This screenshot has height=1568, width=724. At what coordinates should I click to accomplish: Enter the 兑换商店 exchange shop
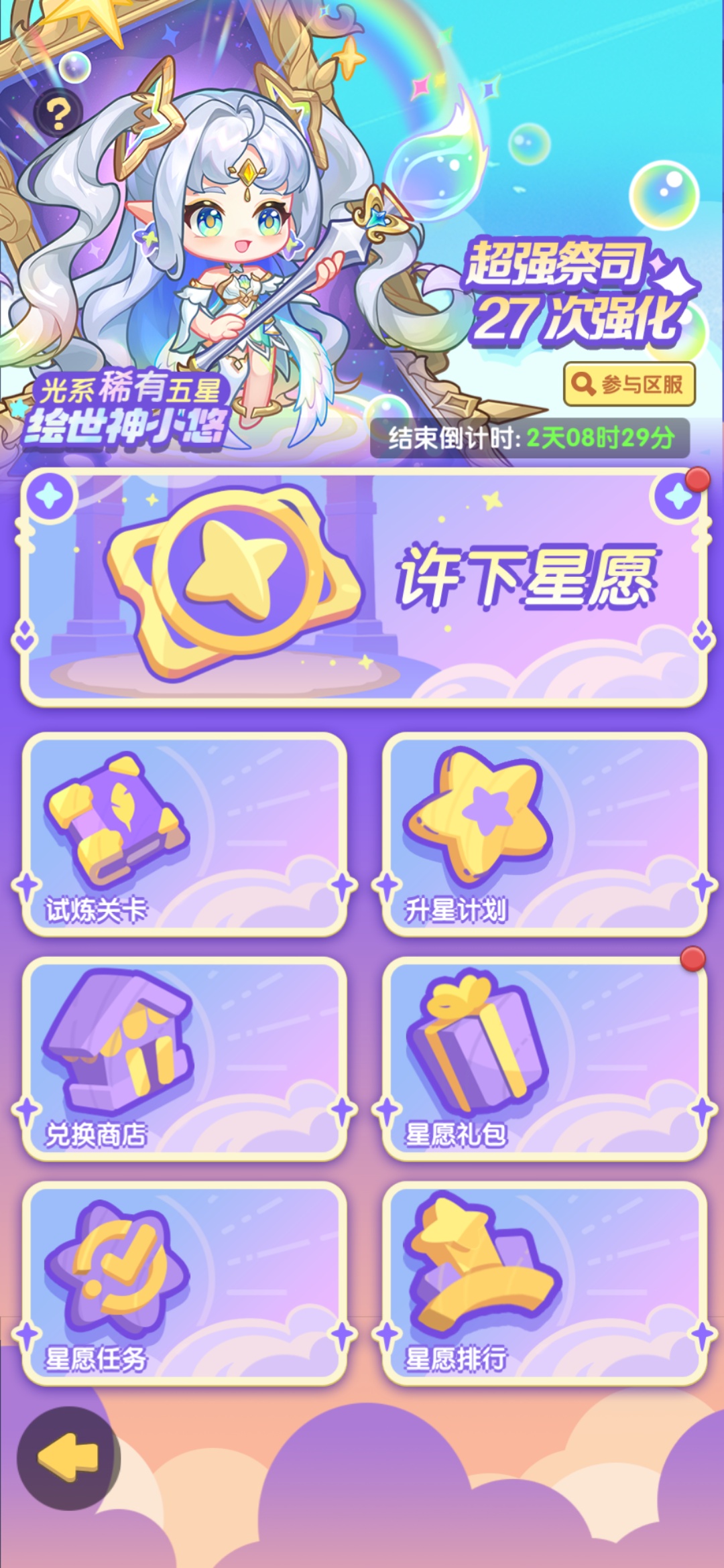[x=185, y=1058]
